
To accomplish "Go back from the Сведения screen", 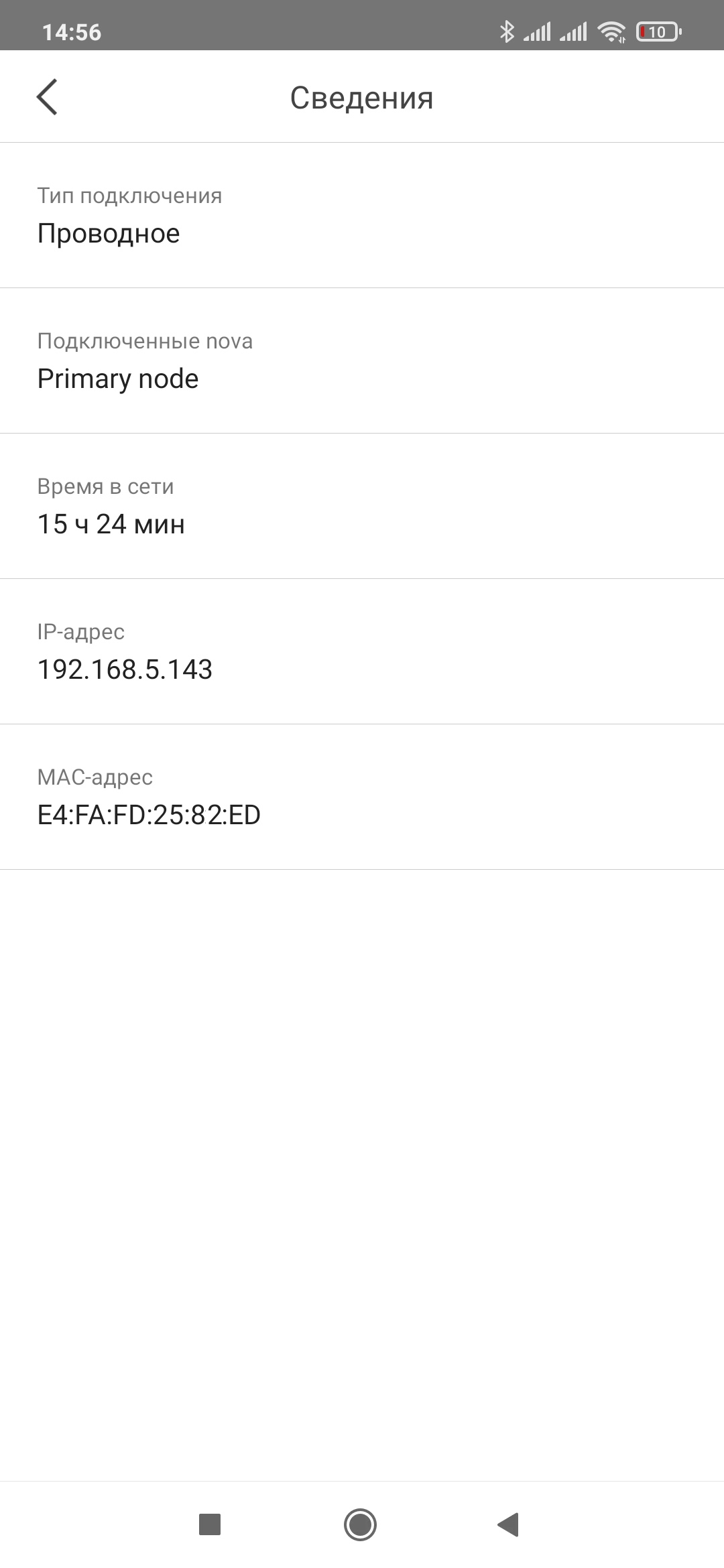I will [47, 97].
